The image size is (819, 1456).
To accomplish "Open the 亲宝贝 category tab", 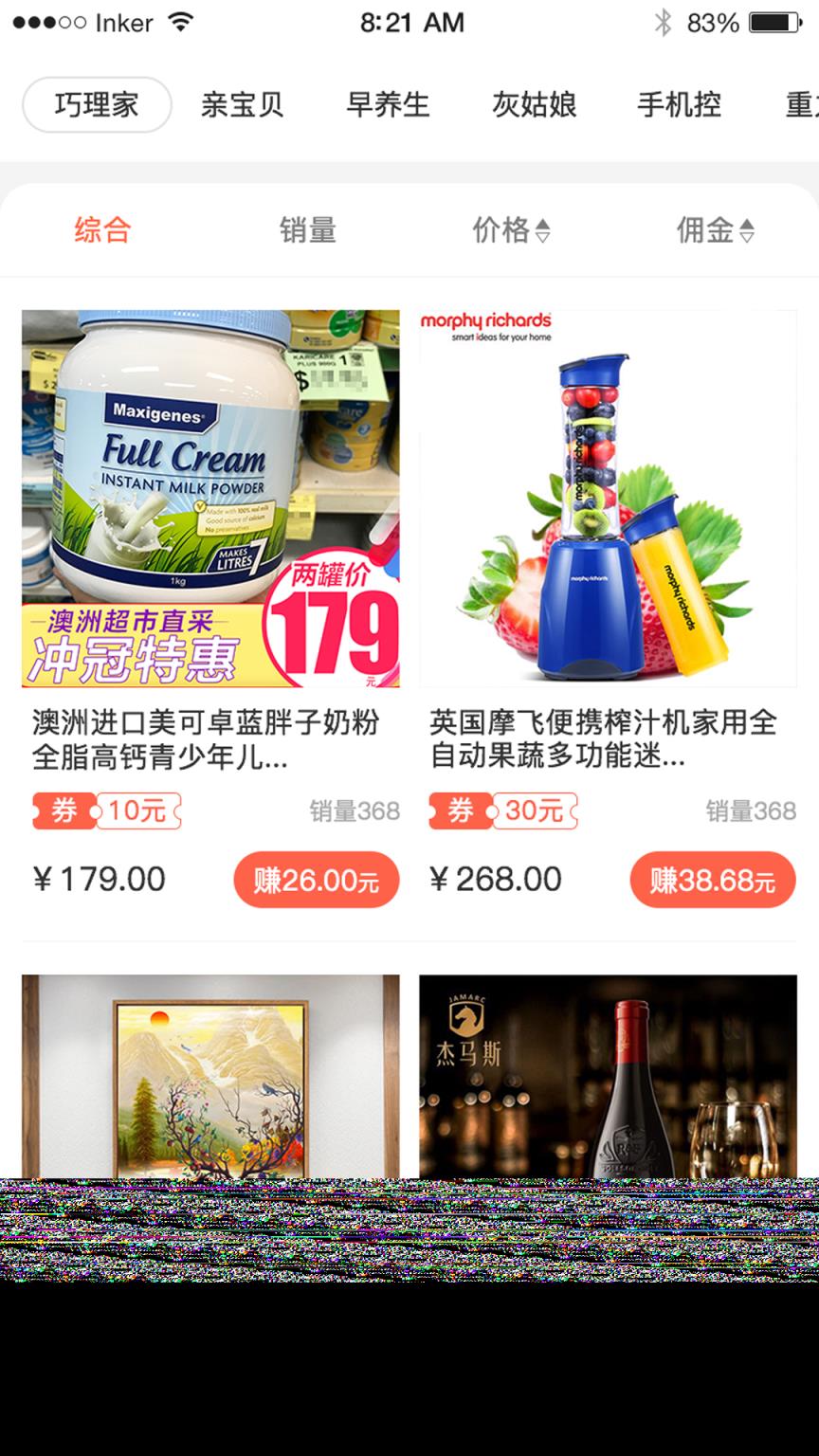I will tap(242, 105).
